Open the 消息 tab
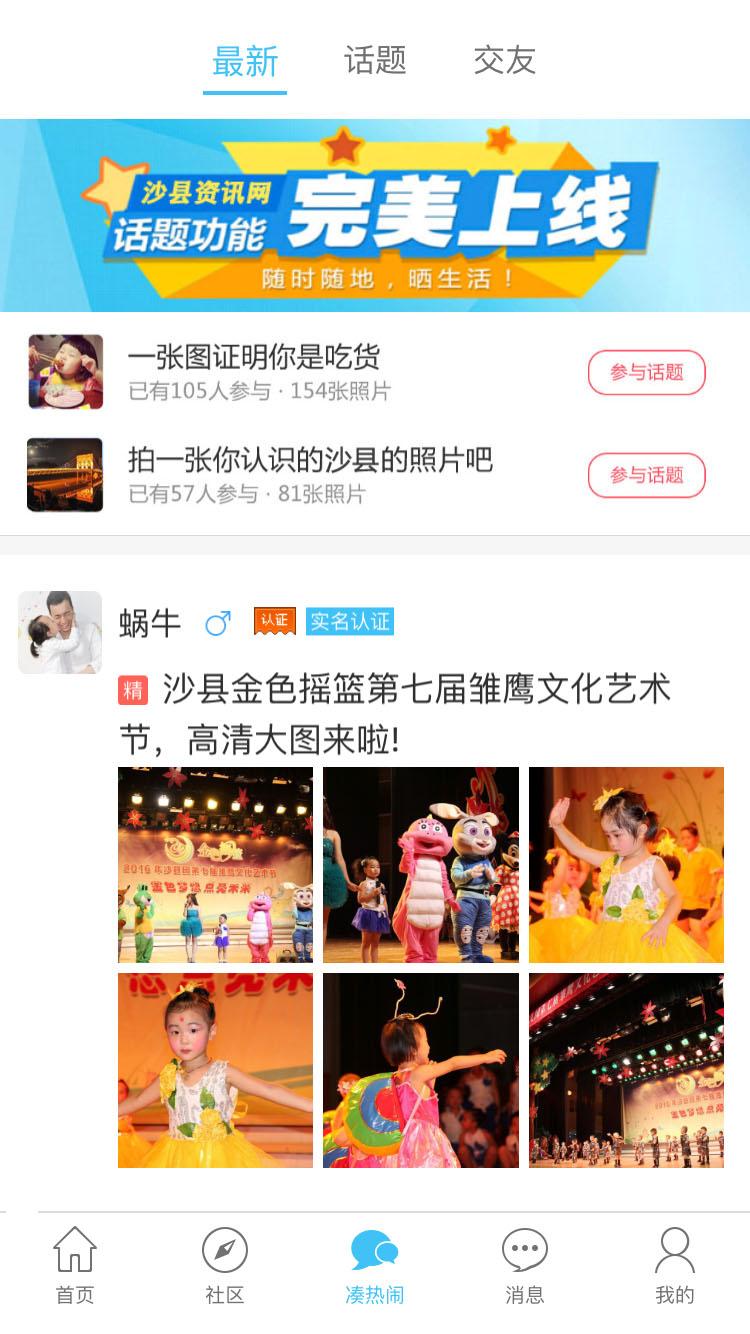Screen dimensions: 750x1334 [525, 1265]
